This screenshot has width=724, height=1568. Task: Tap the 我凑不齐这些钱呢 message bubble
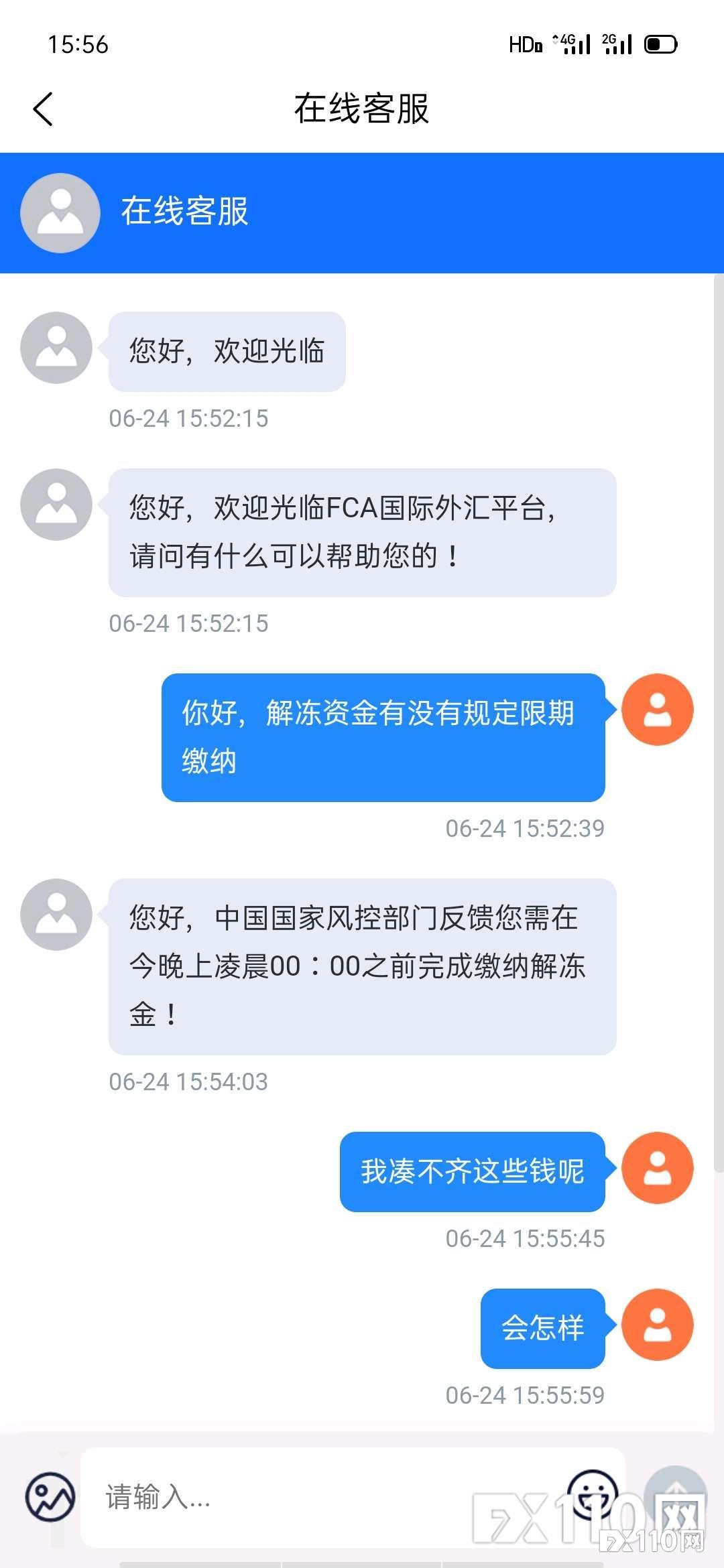click(x=473, y=1167)
